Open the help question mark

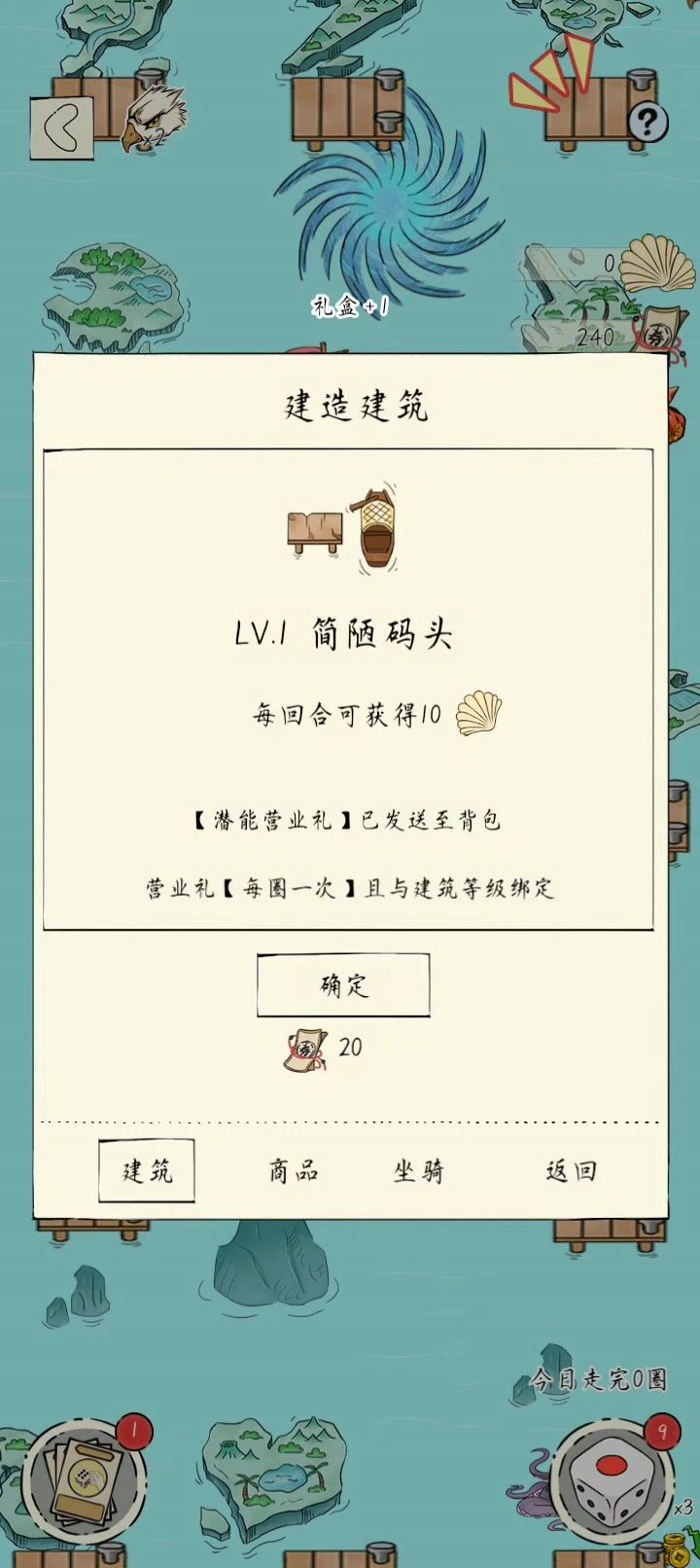pos(647,123)
